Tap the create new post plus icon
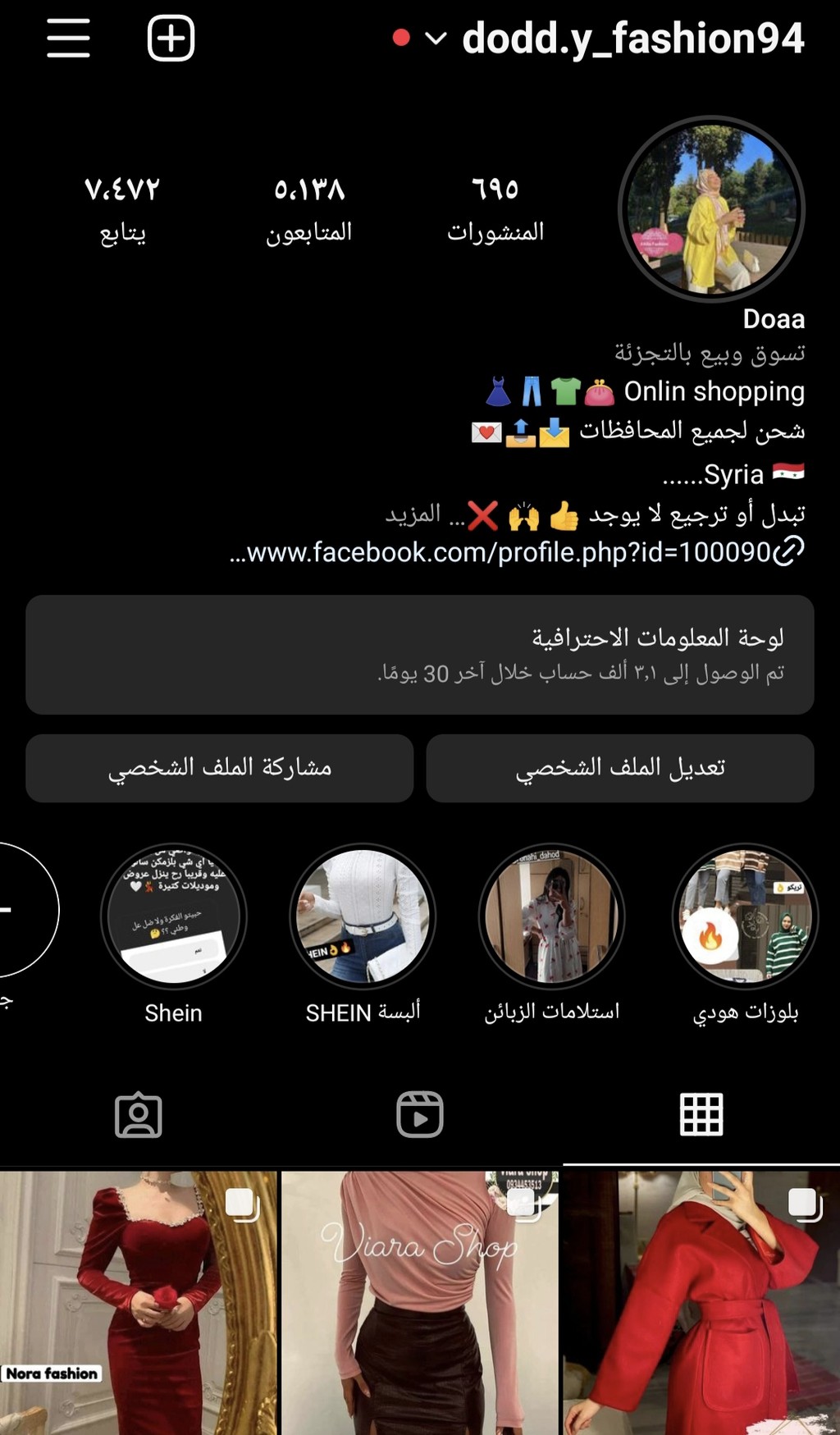840x1435 pixels. (x=171, y=38)
